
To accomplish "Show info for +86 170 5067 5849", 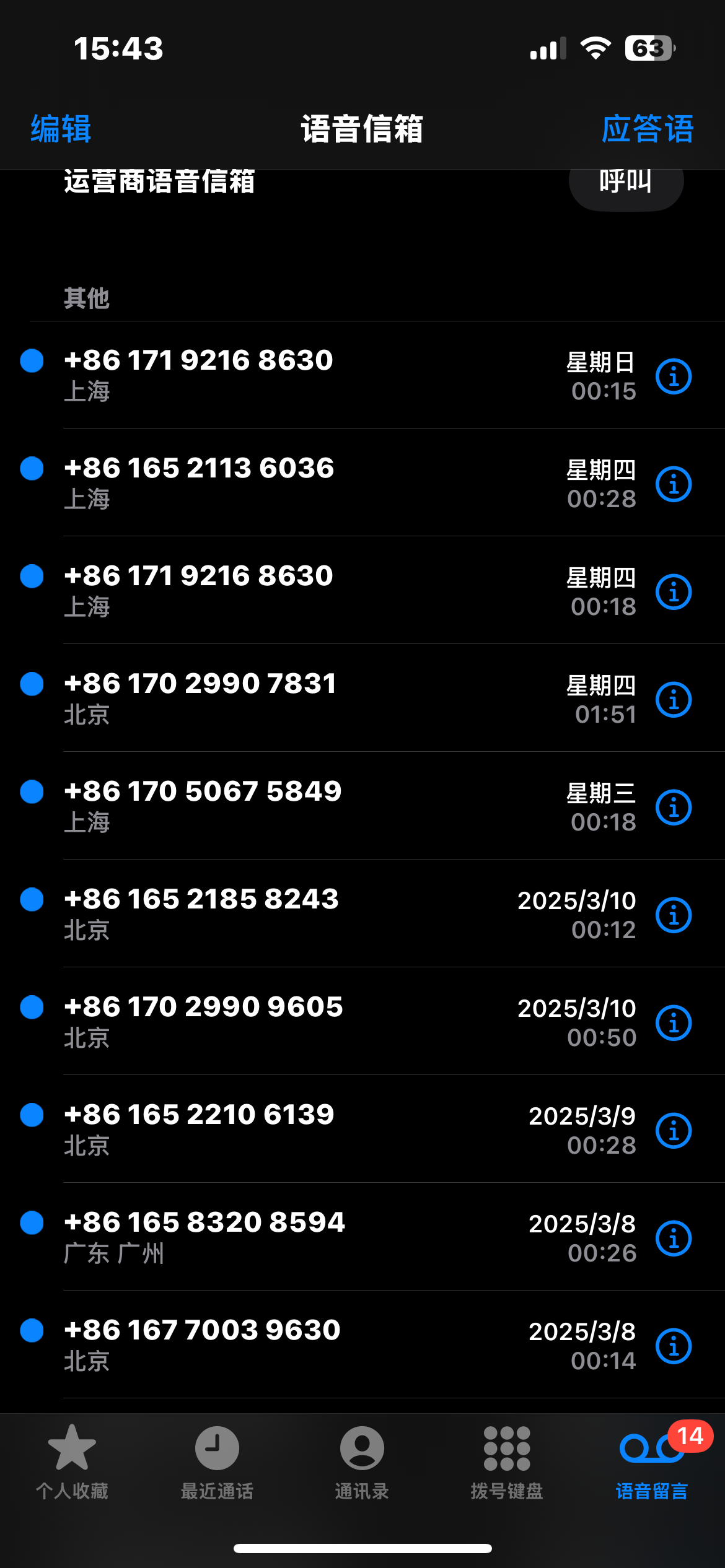I will point(674,807).
